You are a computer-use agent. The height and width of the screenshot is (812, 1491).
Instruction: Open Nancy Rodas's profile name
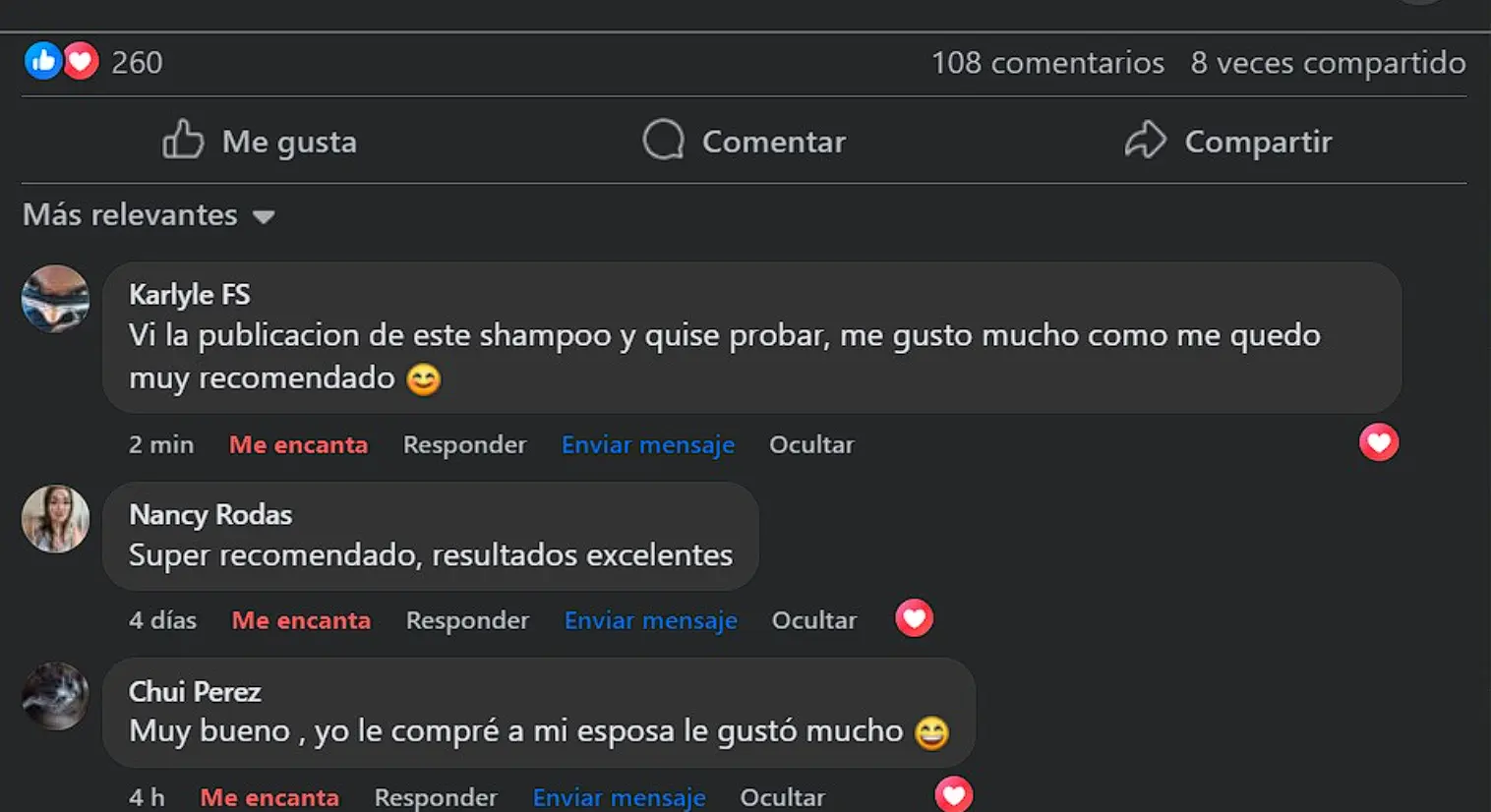point(210,514)
